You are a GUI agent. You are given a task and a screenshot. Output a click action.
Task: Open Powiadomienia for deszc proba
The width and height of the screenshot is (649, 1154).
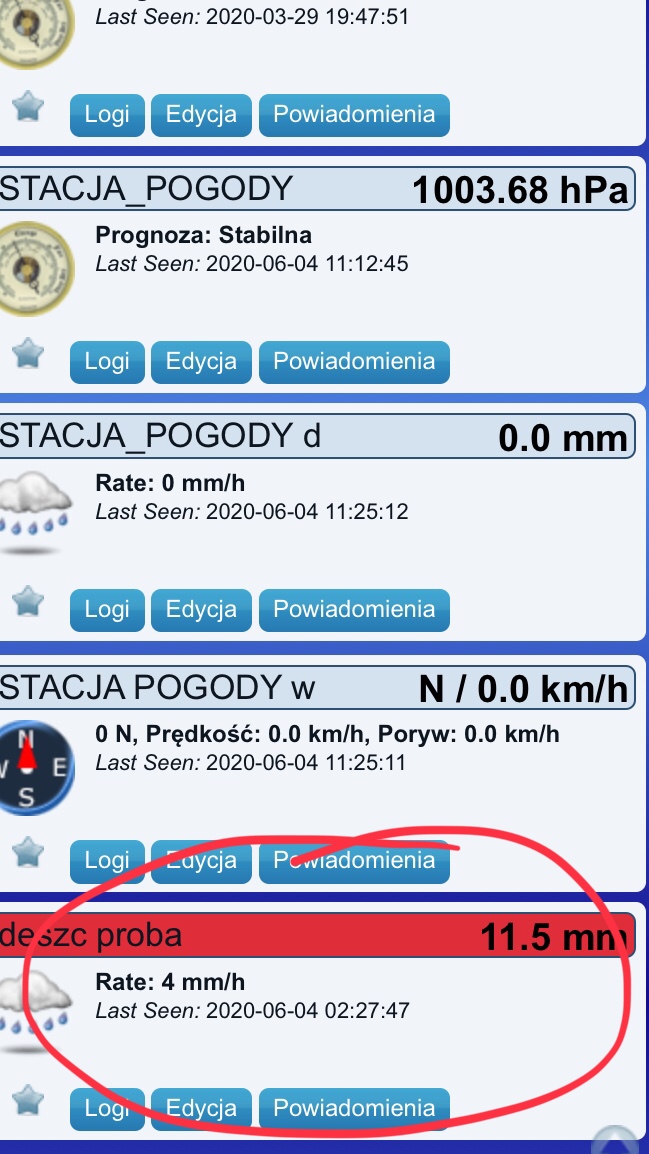click(354, 1109)
